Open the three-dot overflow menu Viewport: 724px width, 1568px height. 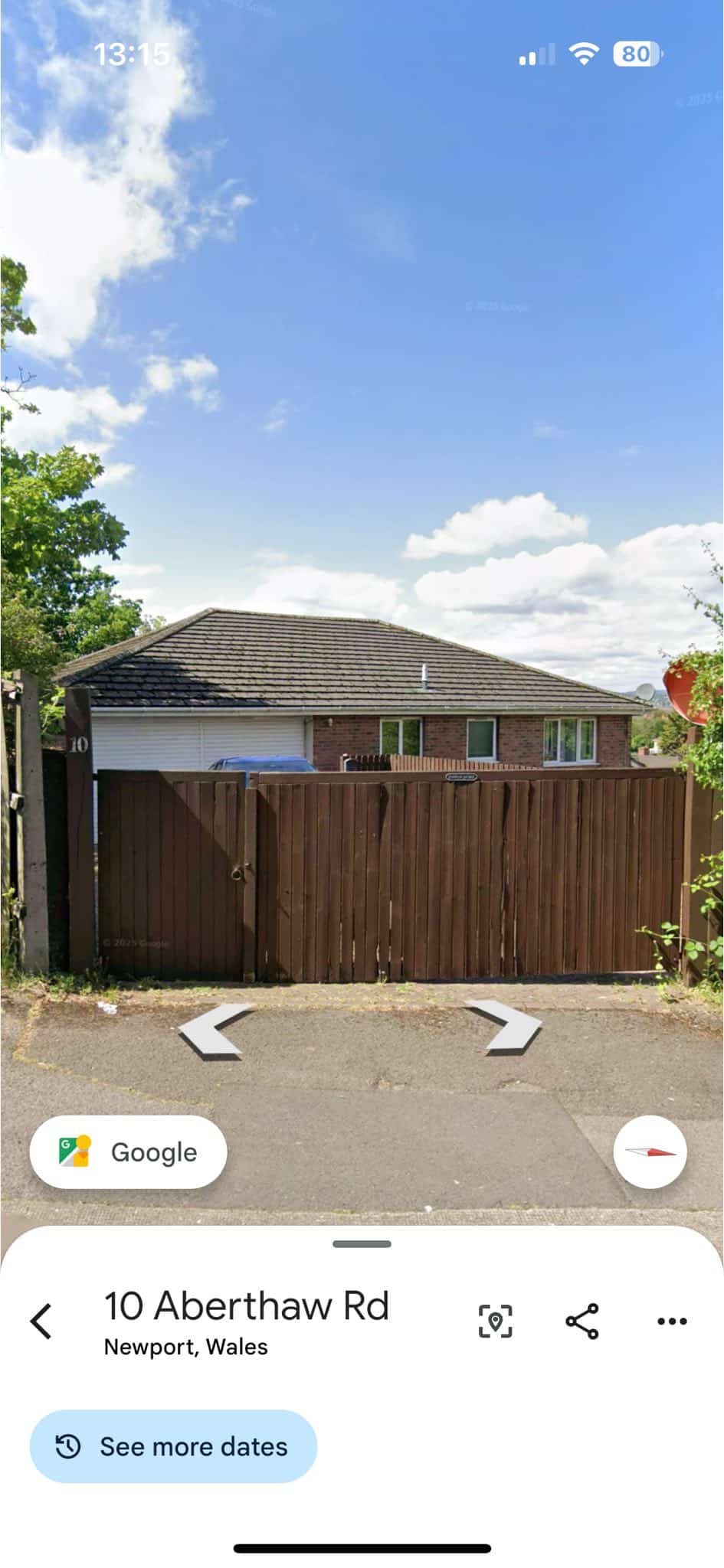tap(672, 1321)
